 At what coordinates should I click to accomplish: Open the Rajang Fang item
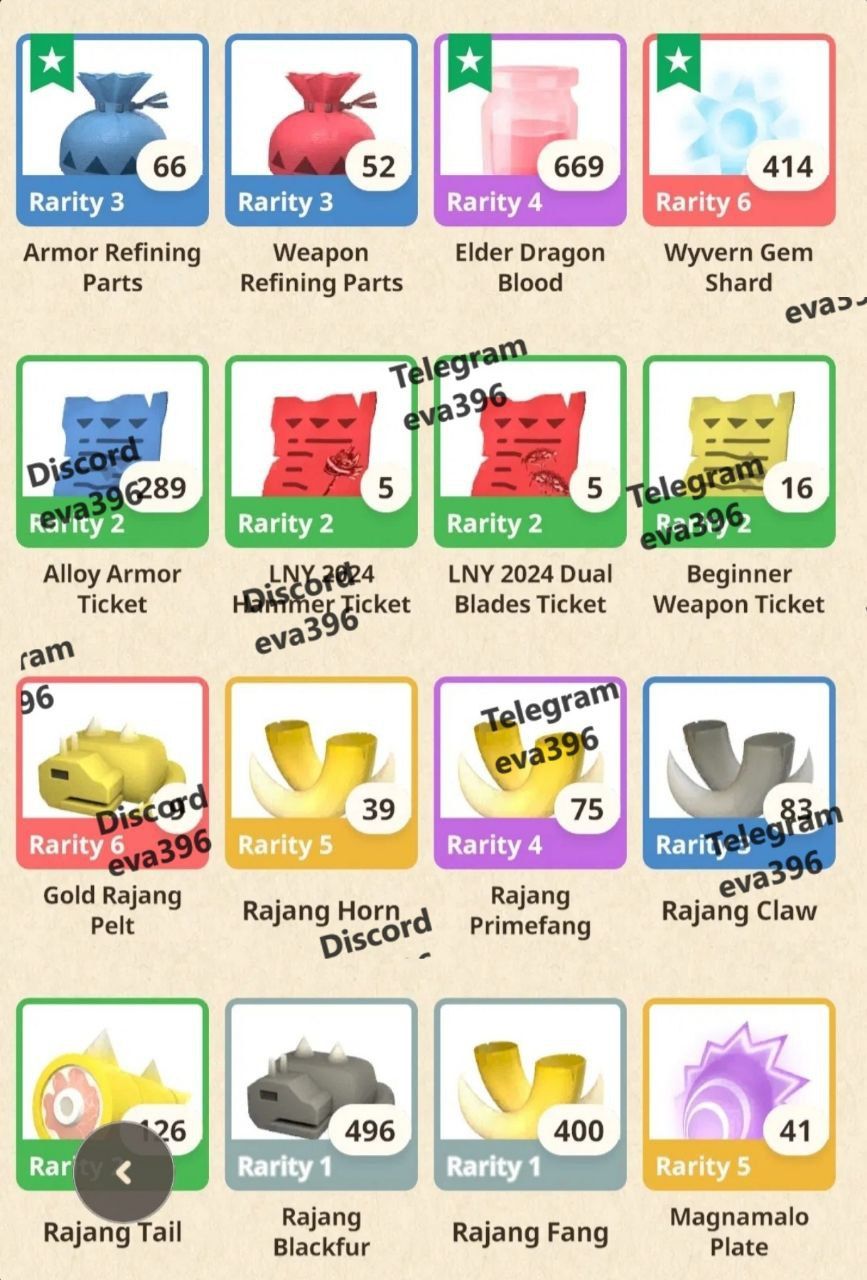click(x=530, y=1094)
